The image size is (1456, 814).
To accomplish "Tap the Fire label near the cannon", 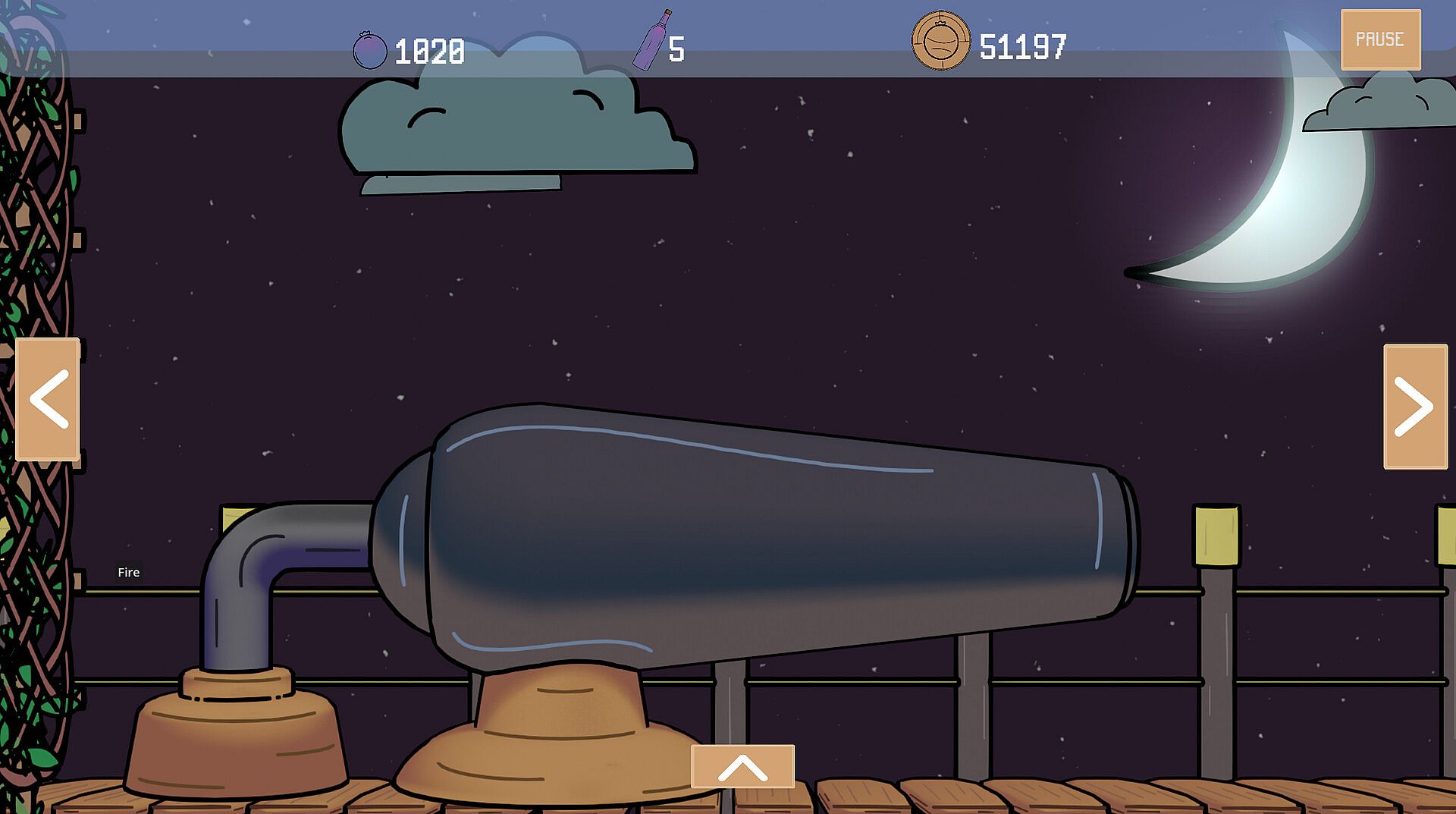I will point(128,572).
